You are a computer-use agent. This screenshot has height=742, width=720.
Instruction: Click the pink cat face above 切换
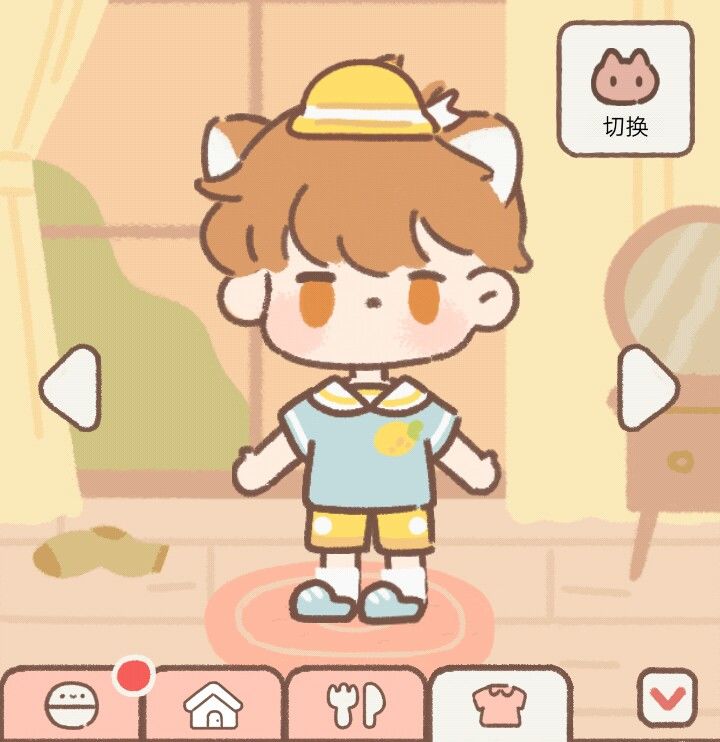[x=626, y=74]
